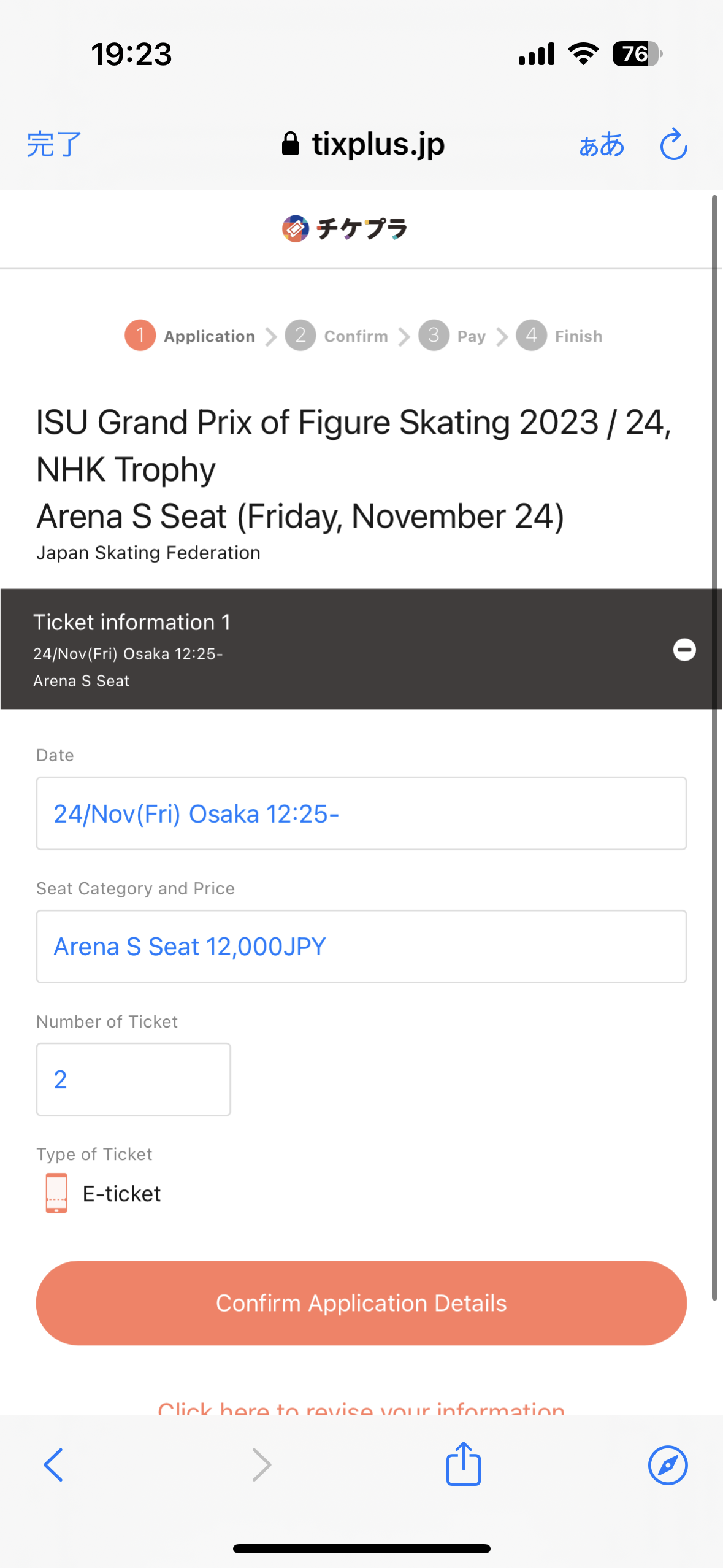Open the page in Safari

point(667,1465)
